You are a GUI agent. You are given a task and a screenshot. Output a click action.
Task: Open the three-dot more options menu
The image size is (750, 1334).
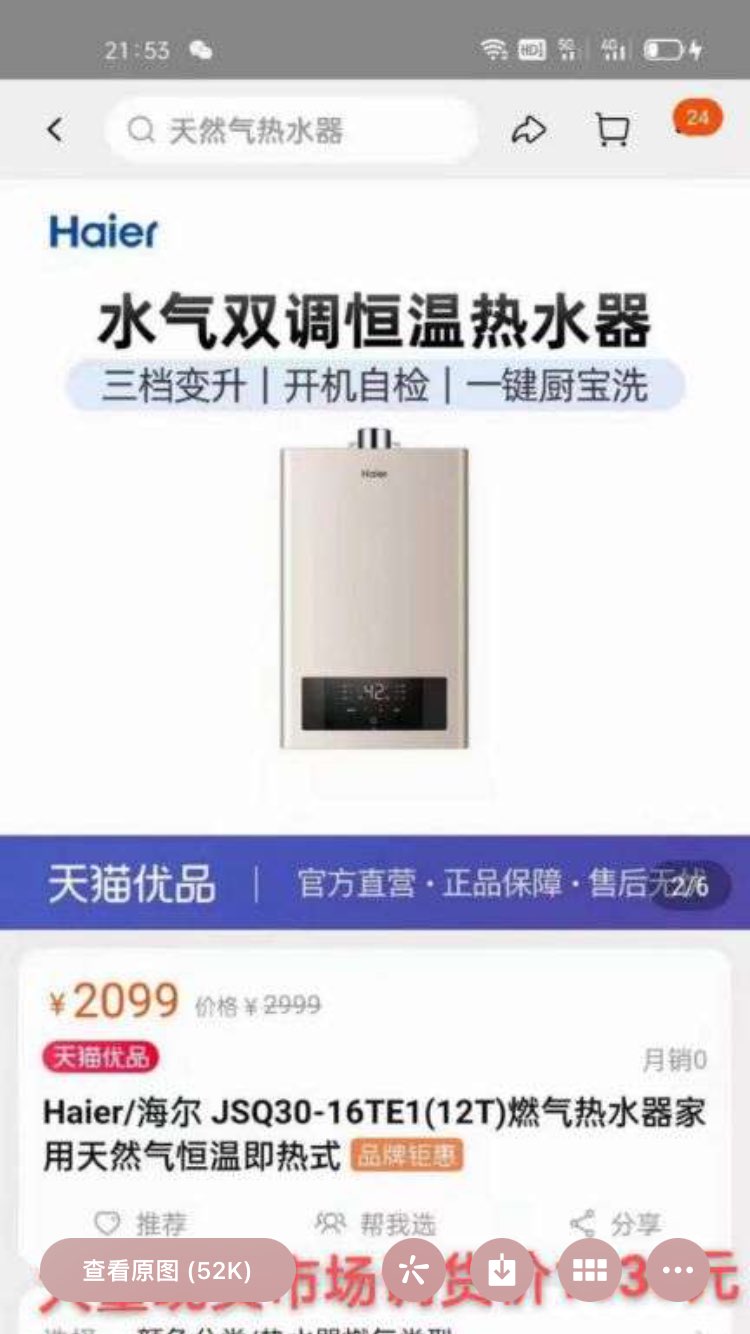677,1270
